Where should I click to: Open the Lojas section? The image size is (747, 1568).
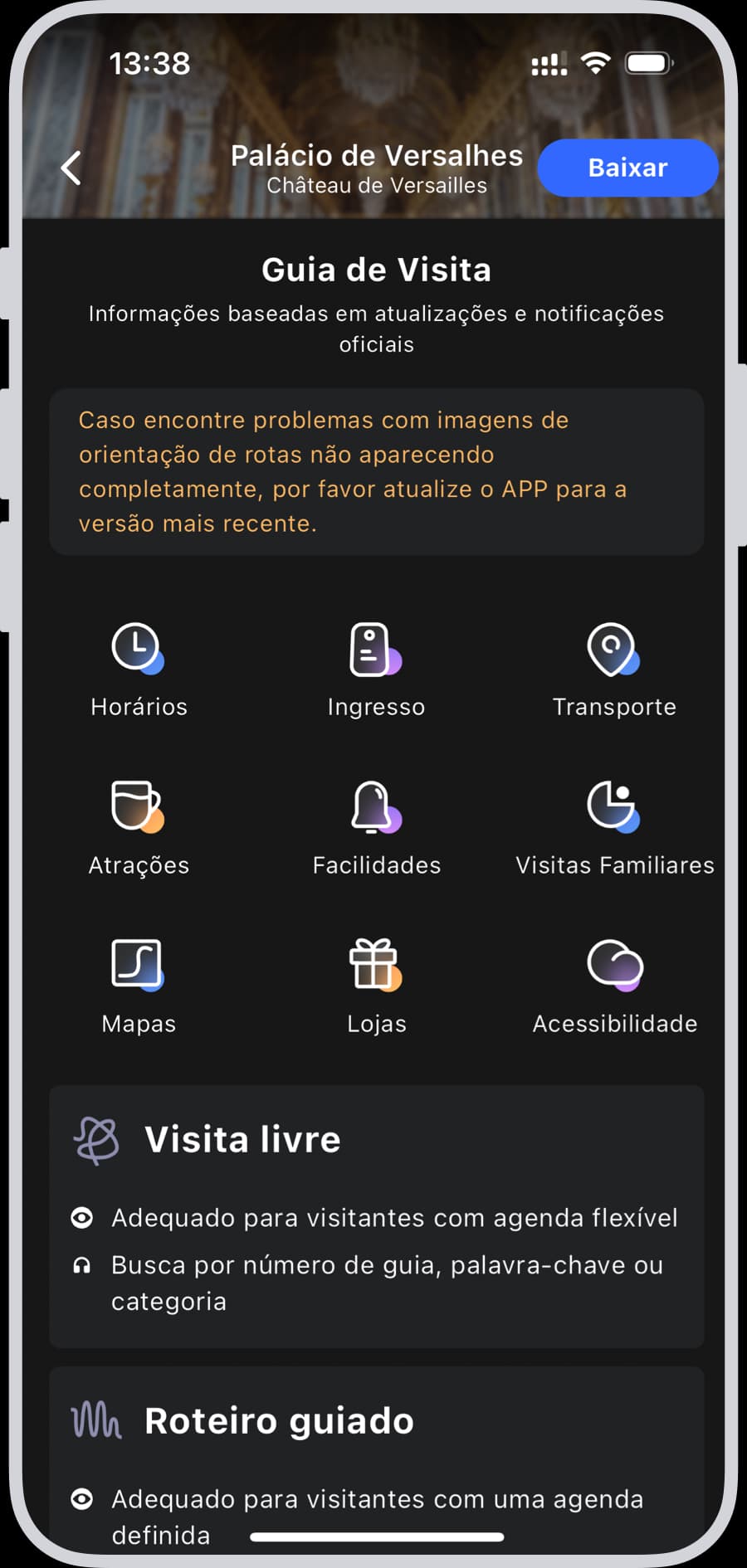[376, 986]
